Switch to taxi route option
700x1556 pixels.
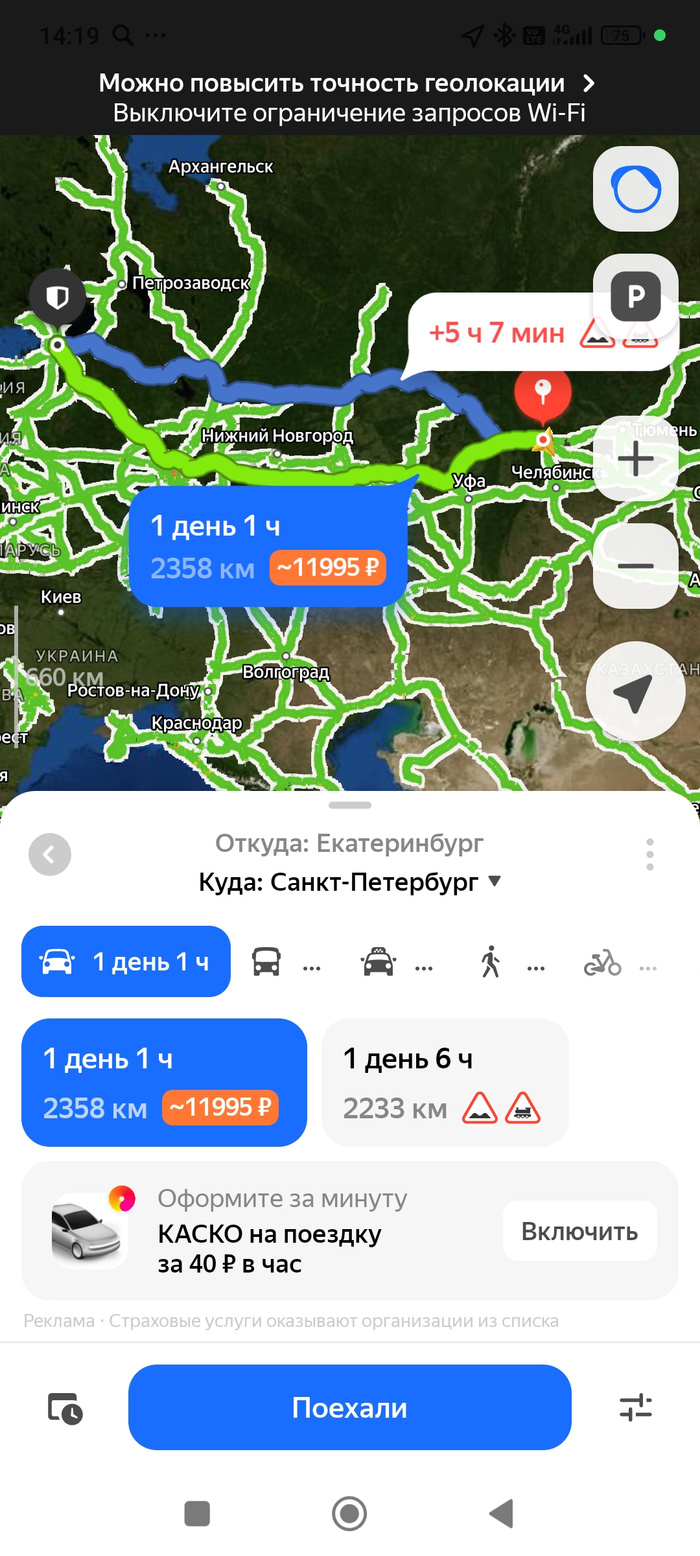click(x=396, y=963)
